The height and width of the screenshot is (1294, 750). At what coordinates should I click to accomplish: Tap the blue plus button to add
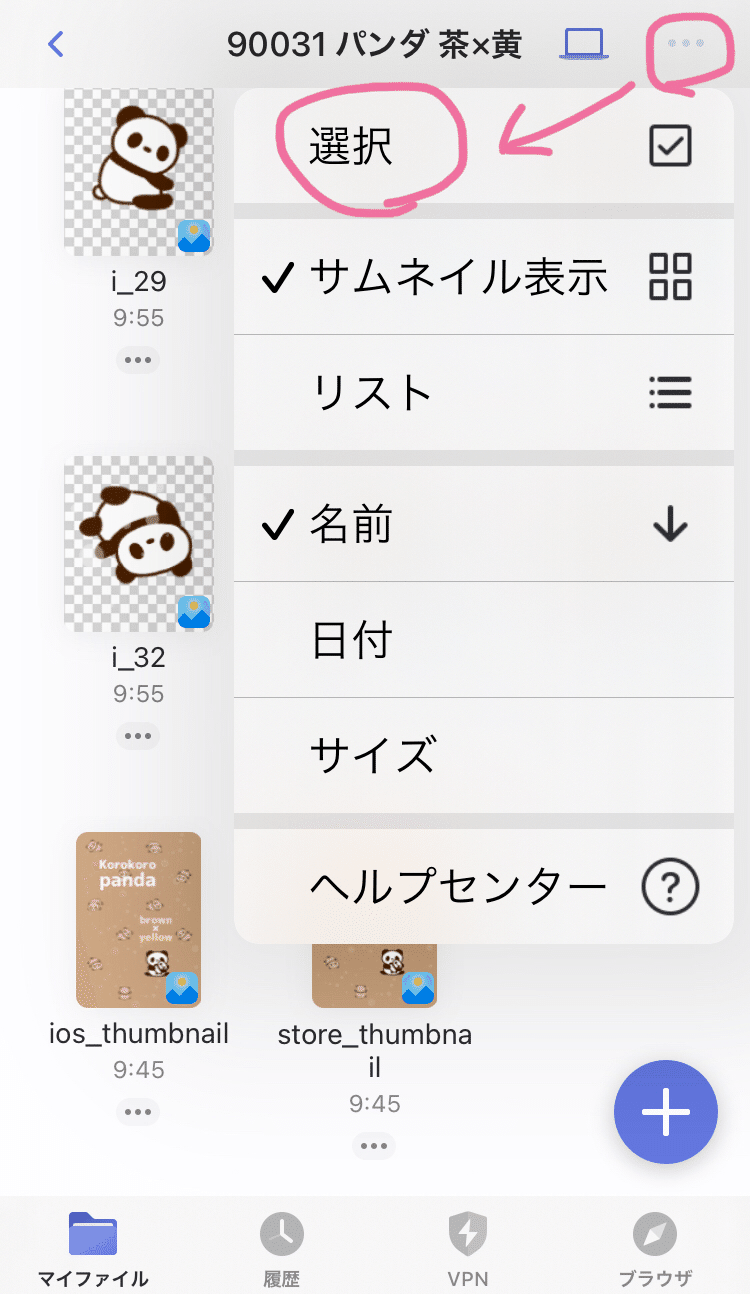(x=665, y=1112)
